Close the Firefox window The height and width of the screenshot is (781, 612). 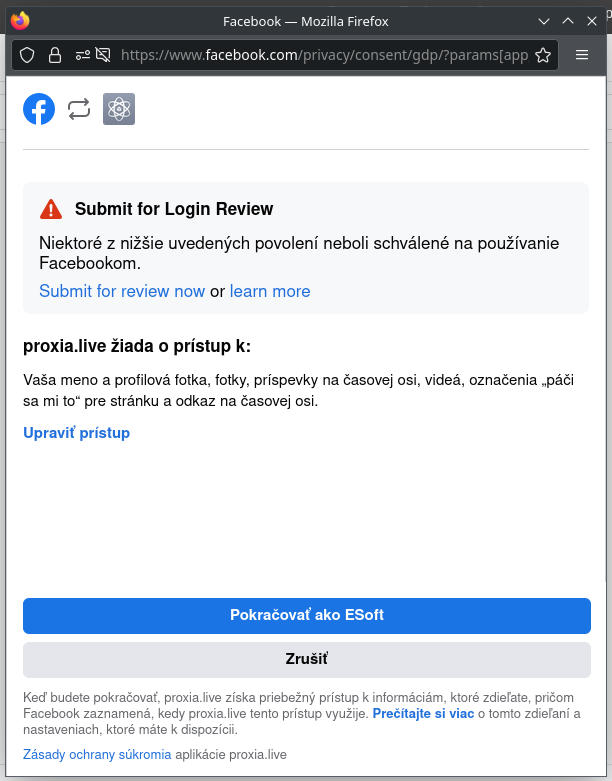pyautogui.click(x=592, y=20)
